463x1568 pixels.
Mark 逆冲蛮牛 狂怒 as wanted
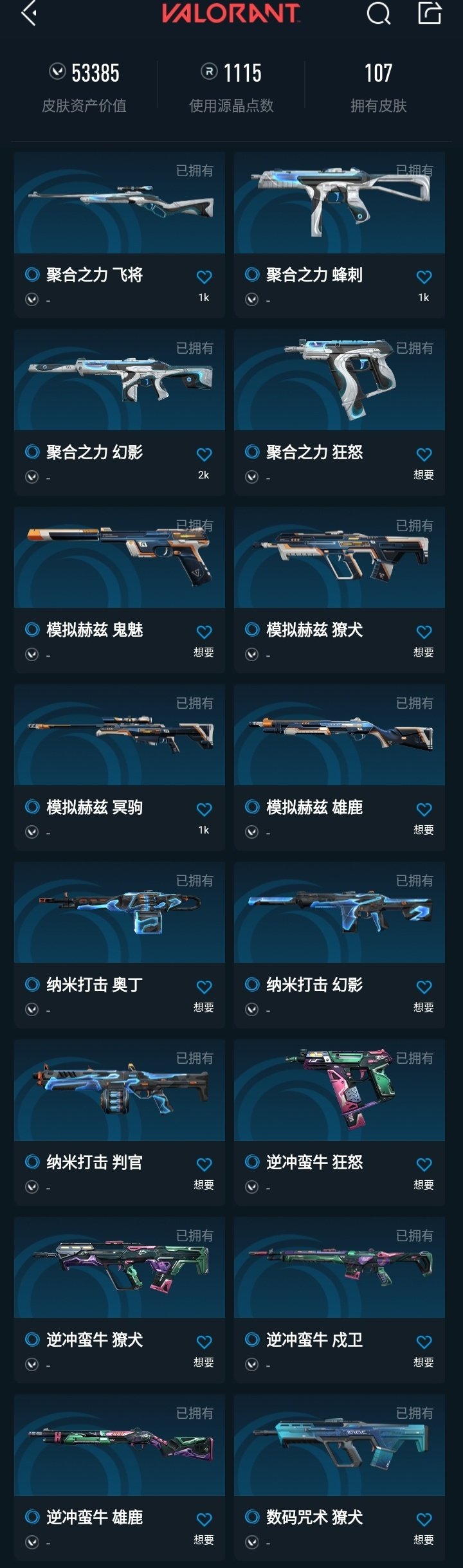[424, 1165]
